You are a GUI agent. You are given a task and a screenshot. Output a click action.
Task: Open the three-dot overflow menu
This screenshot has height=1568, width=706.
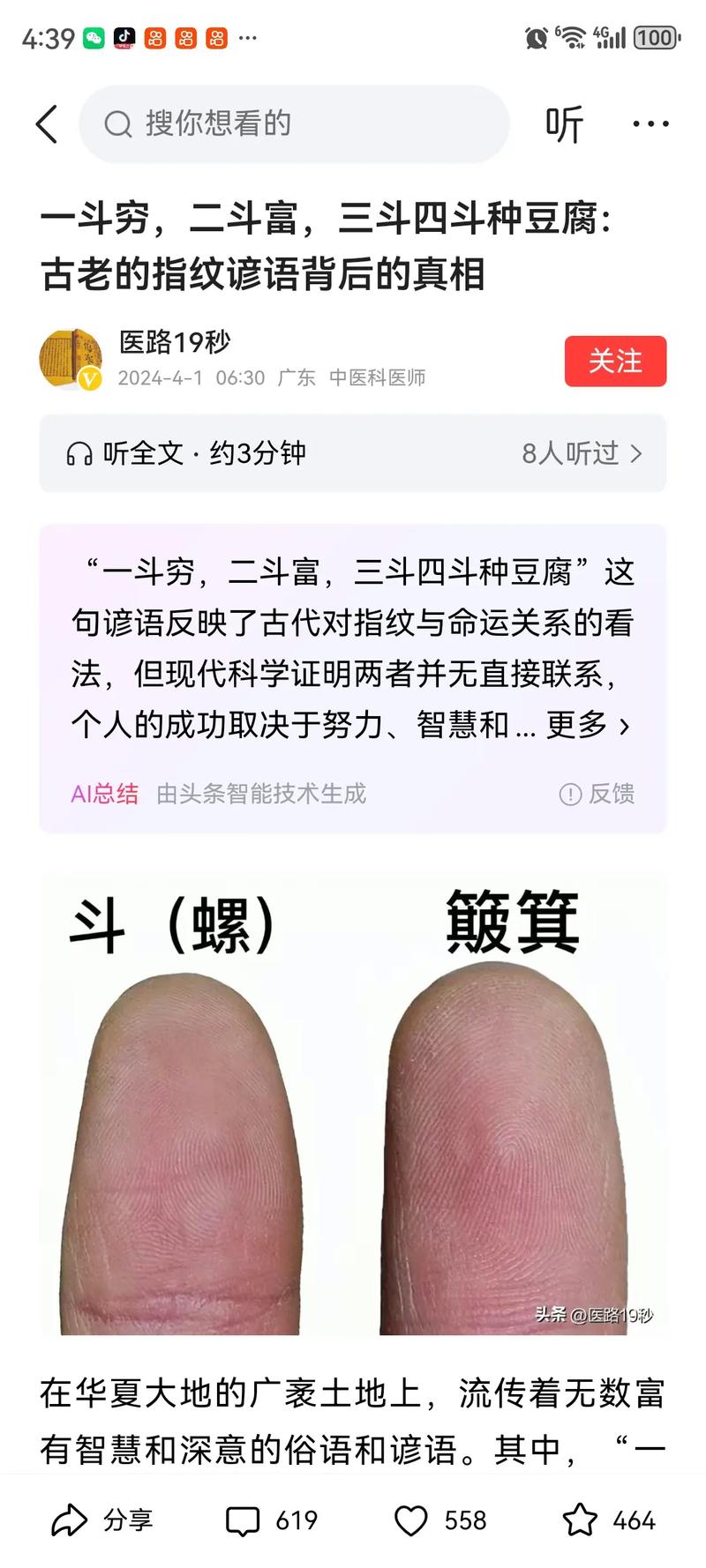click(650, 124)
